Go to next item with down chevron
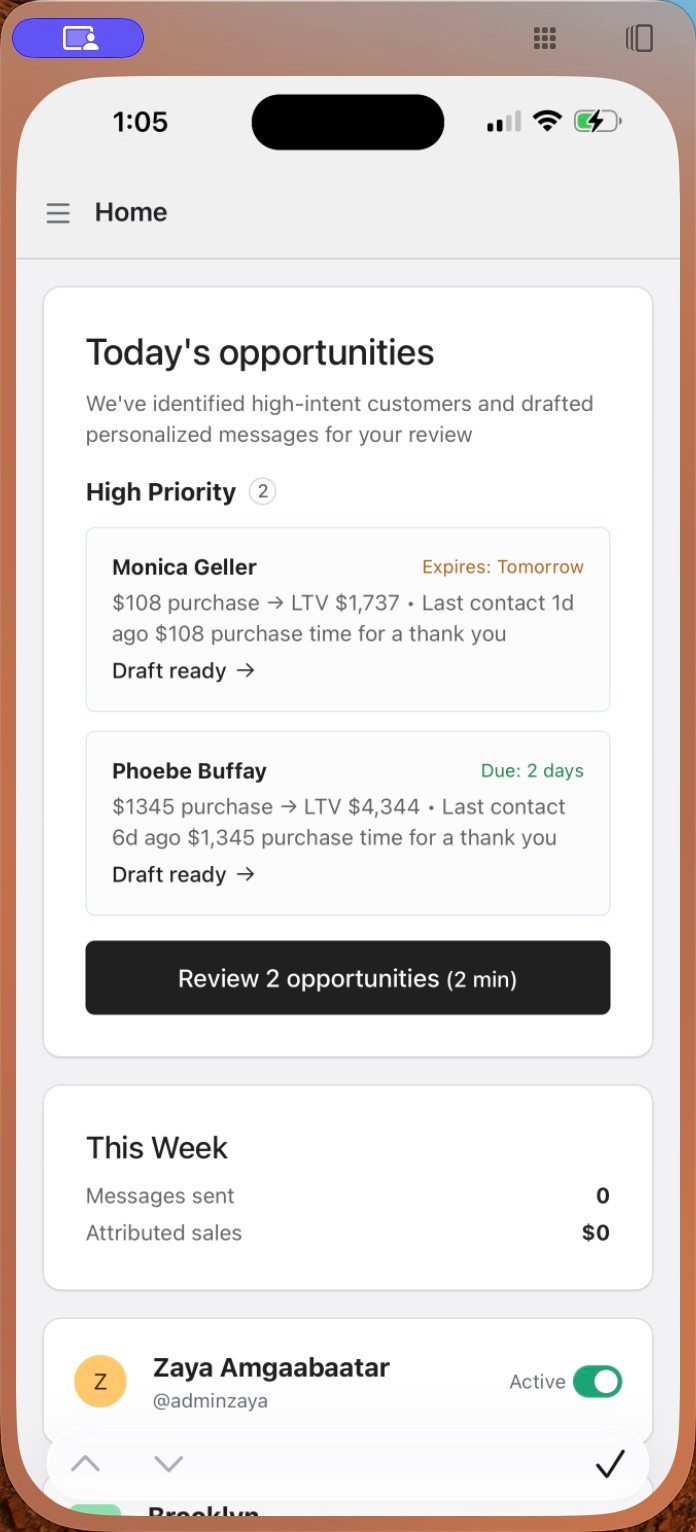Screen dimensions: 696x1532 (x=169, y=1464)
